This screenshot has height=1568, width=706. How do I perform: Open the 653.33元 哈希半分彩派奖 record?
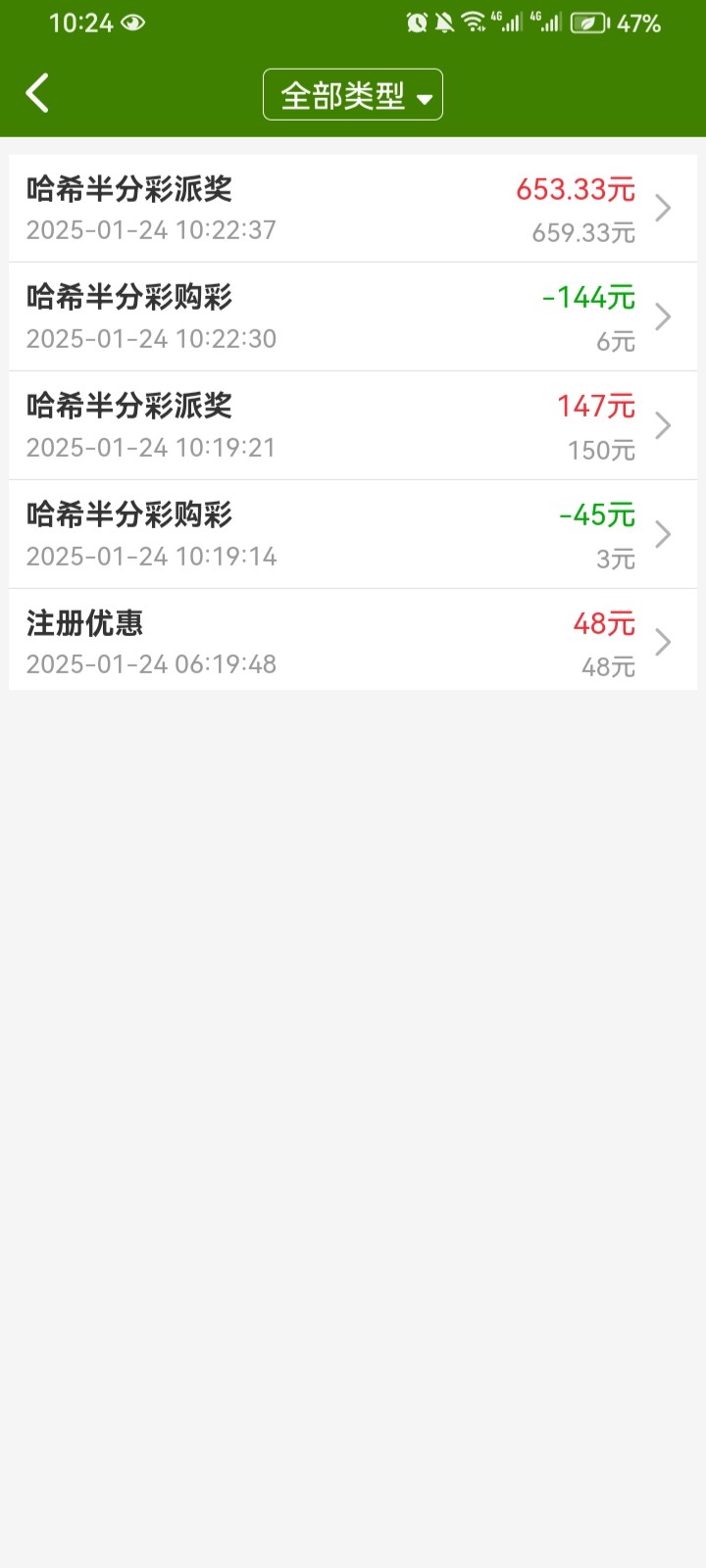pos(352,209)
